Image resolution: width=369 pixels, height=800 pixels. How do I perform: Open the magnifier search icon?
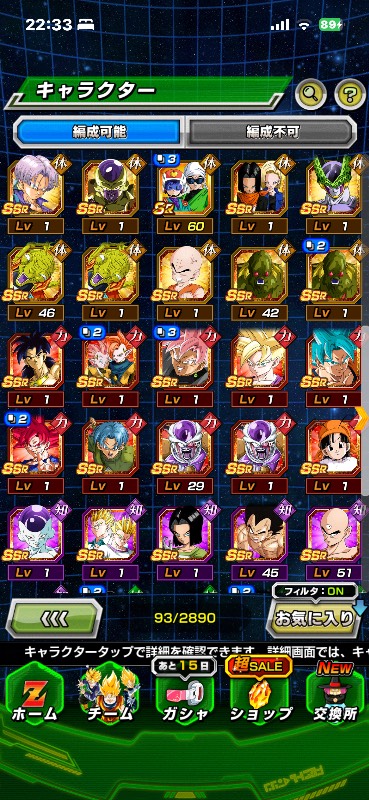[311, 93]
